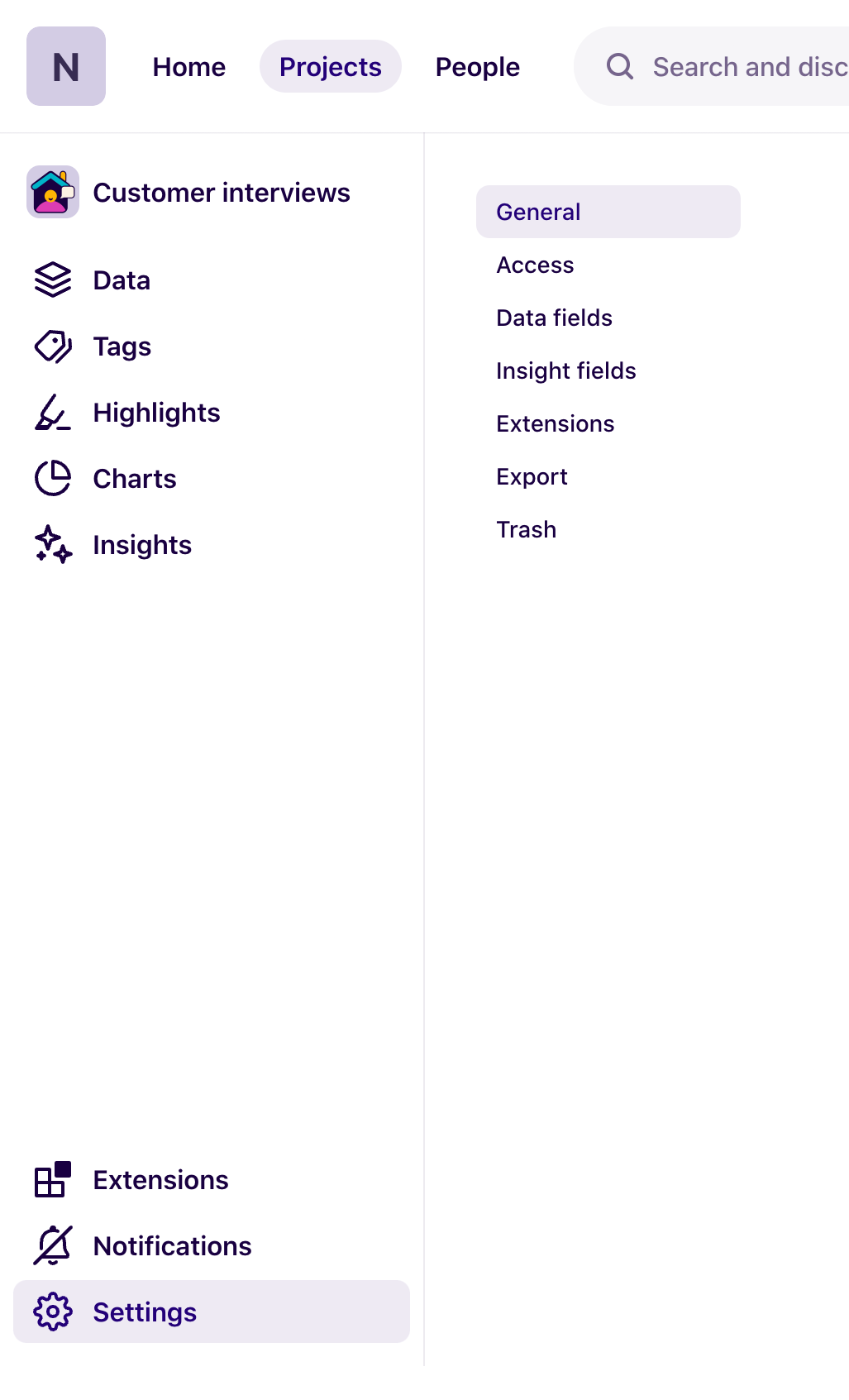
Task: Click the Tags icon
Action: click(x=52, y=346)
